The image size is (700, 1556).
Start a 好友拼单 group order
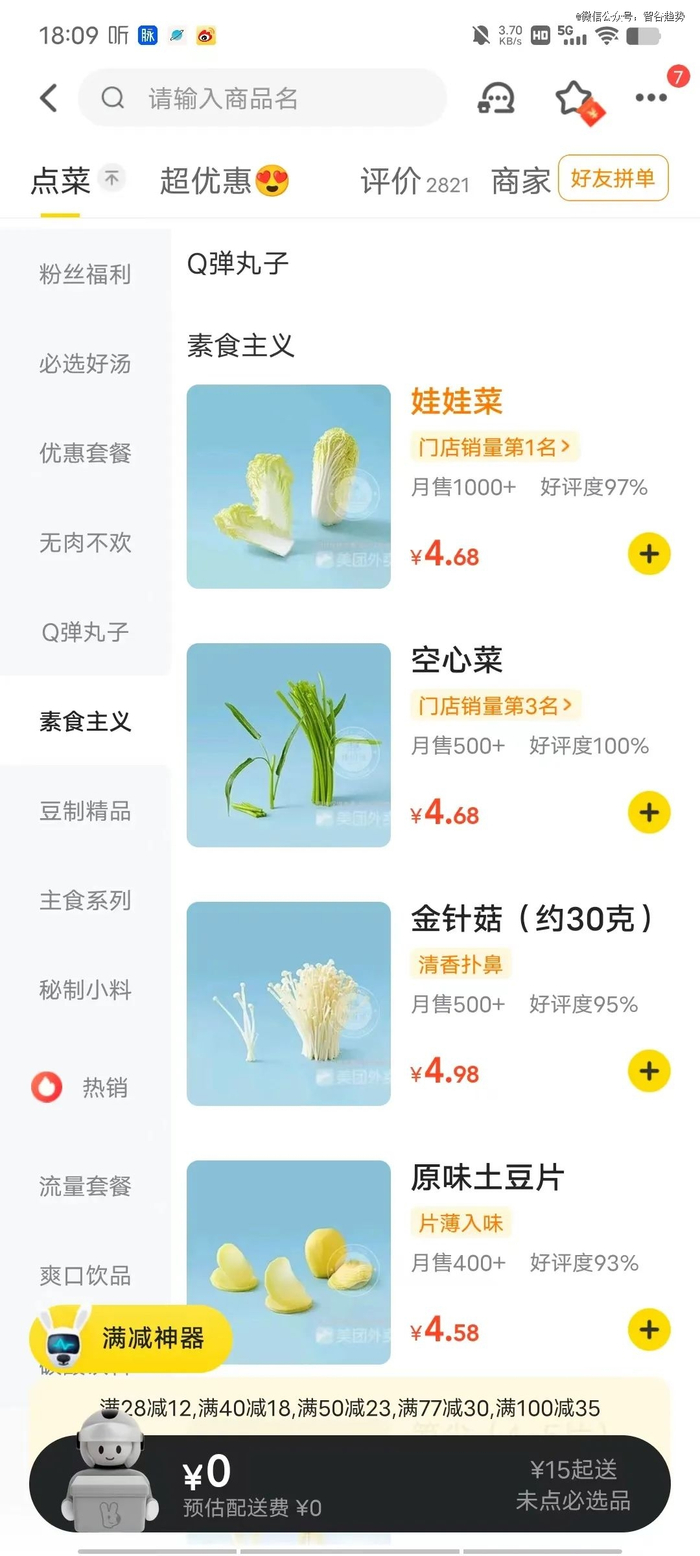coord(612,179)
